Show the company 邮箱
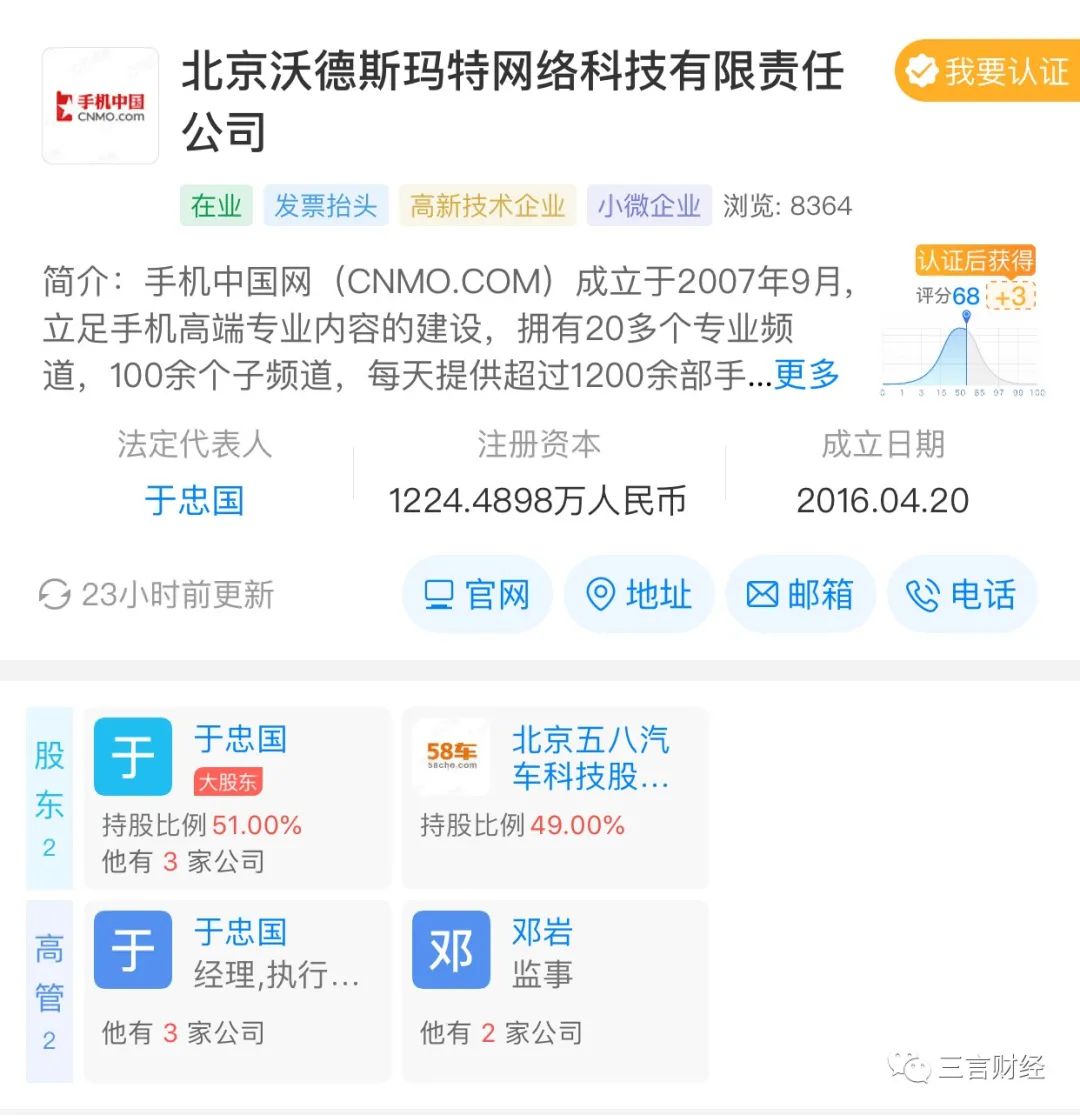Image resolution: width=1080 pixels, height=1115 pixels. (x=800, y=595)
